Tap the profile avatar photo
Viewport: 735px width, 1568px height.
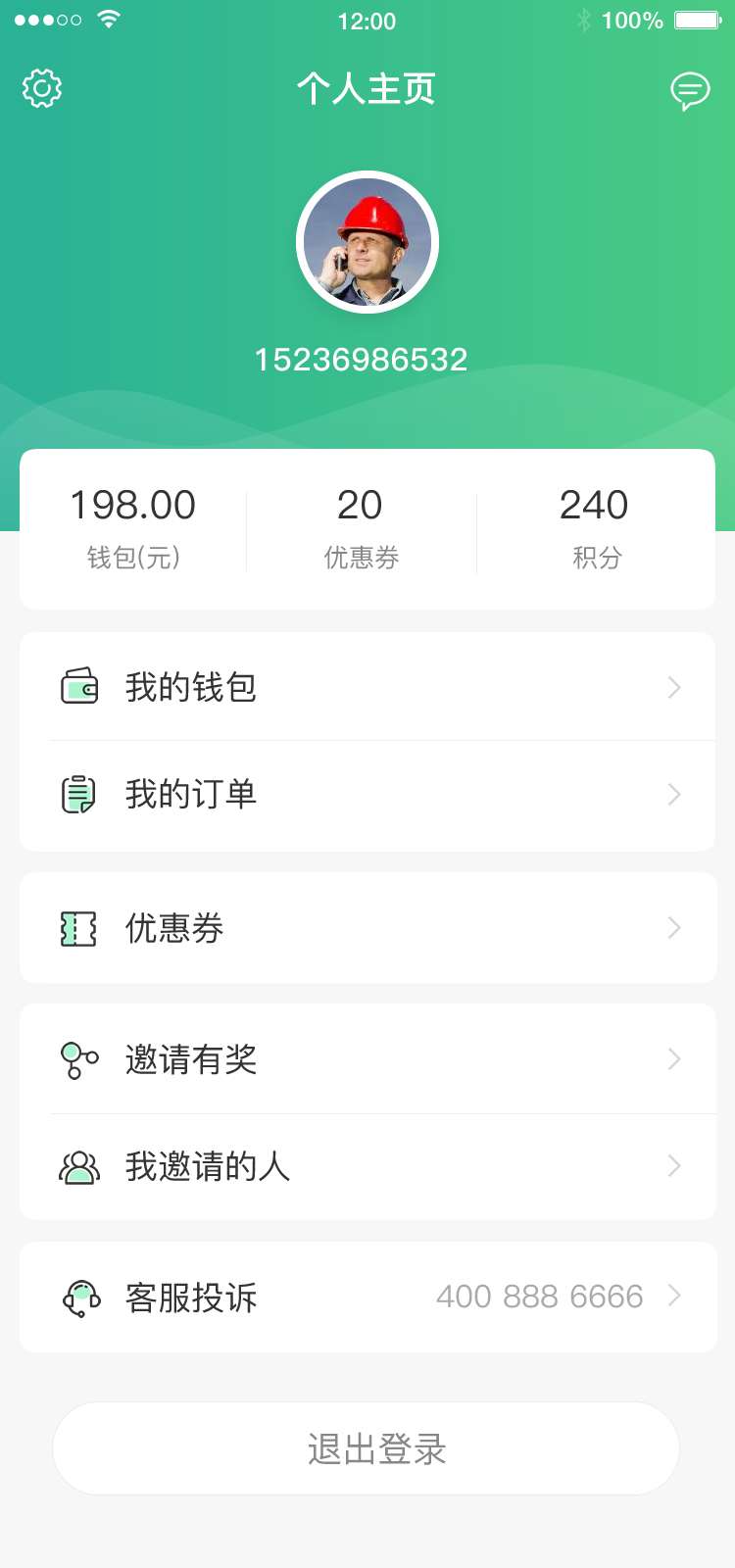[x=367, y=242]
